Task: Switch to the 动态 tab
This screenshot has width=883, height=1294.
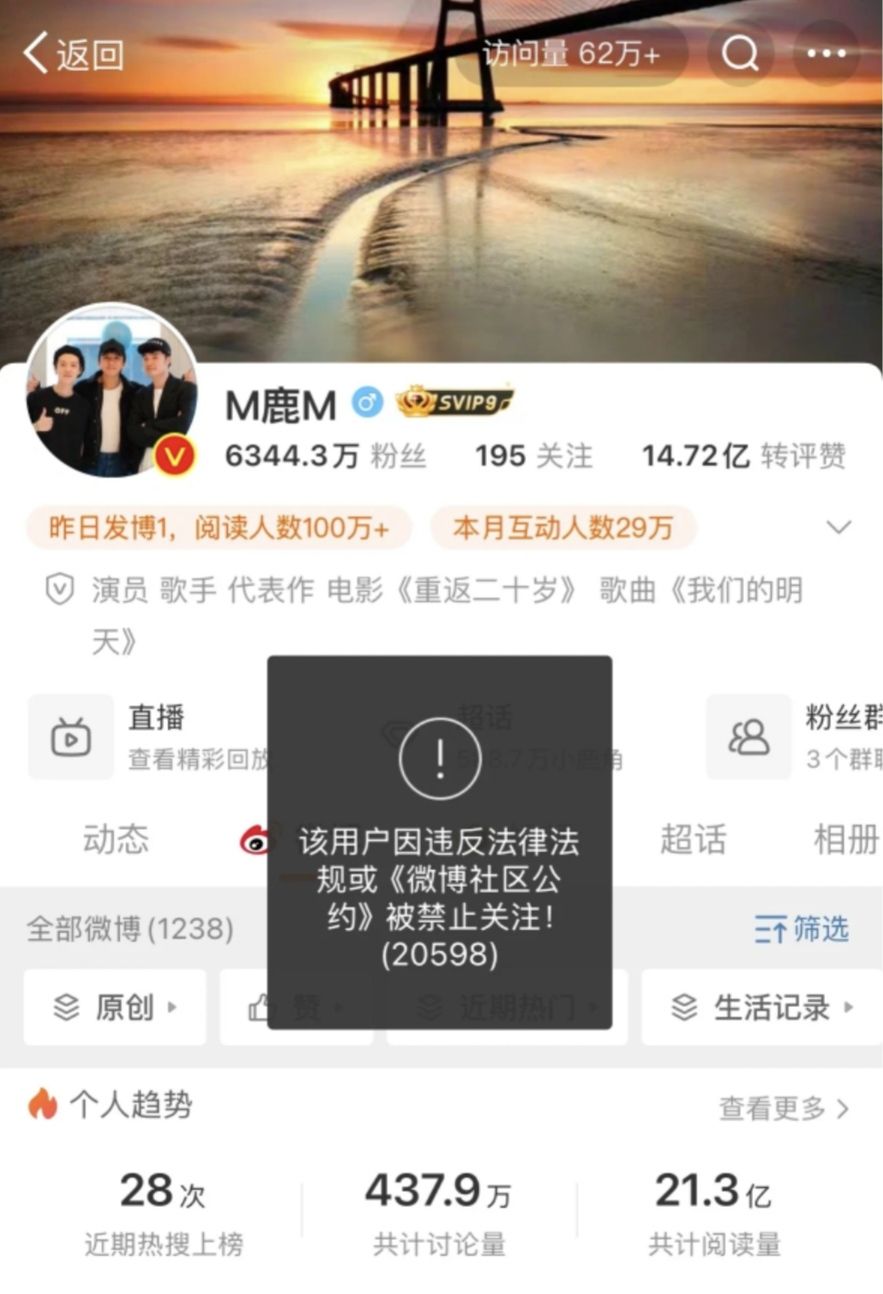Action: point(115,839)
